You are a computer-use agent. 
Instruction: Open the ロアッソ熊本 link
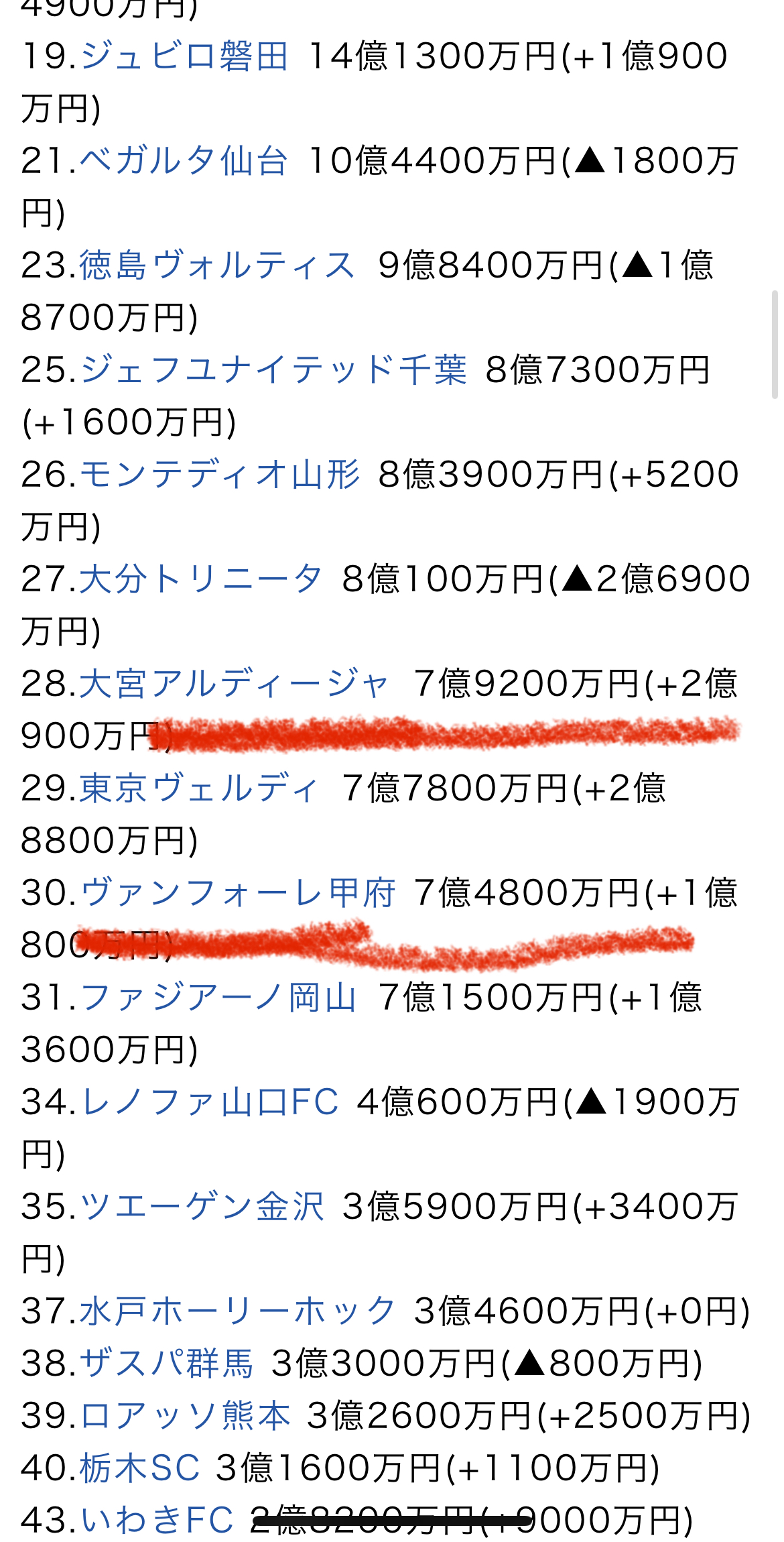(186, 1415)
